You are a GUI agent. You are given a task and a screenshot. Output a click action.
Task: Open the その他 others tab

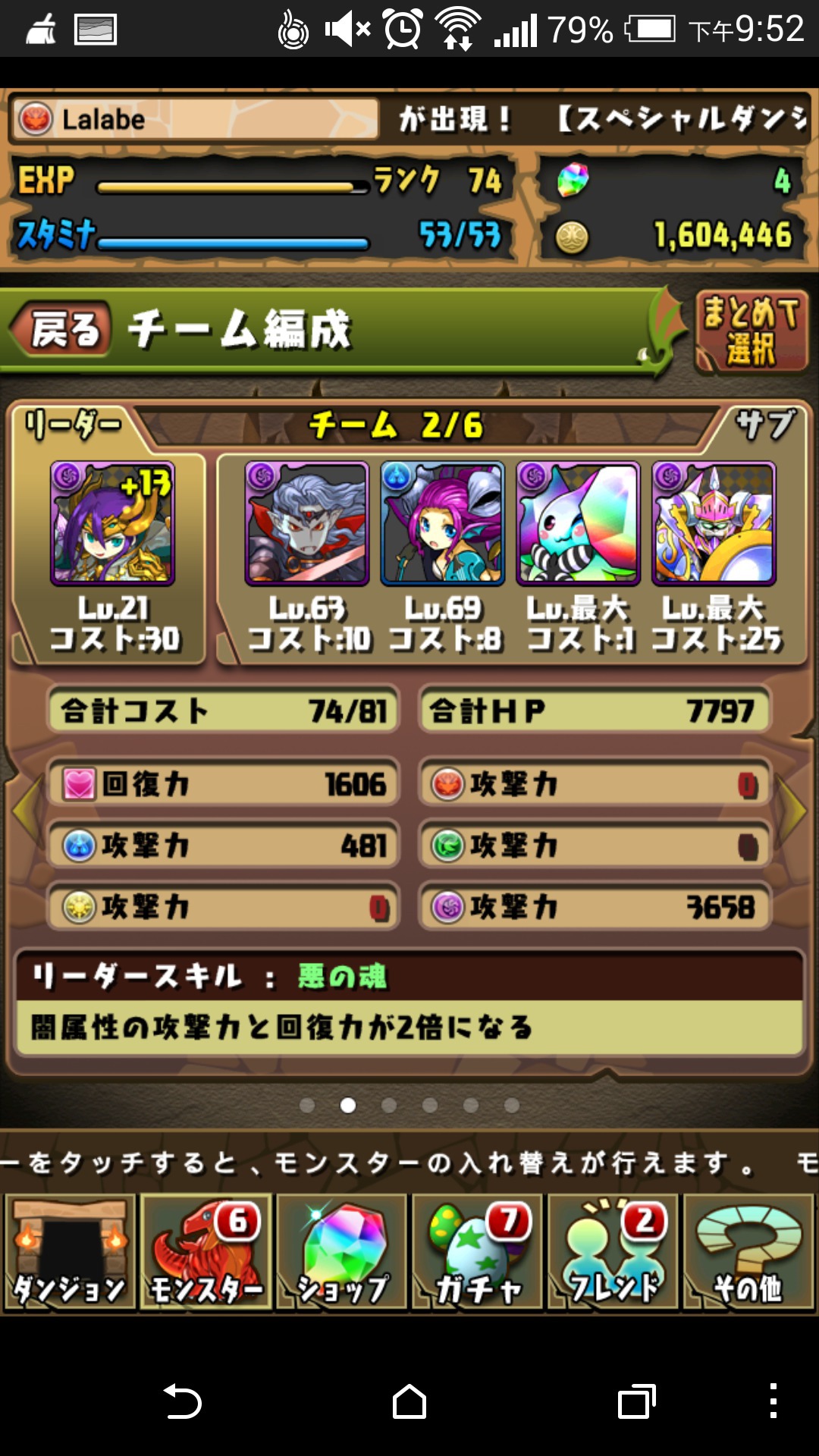coord(748,1252)
